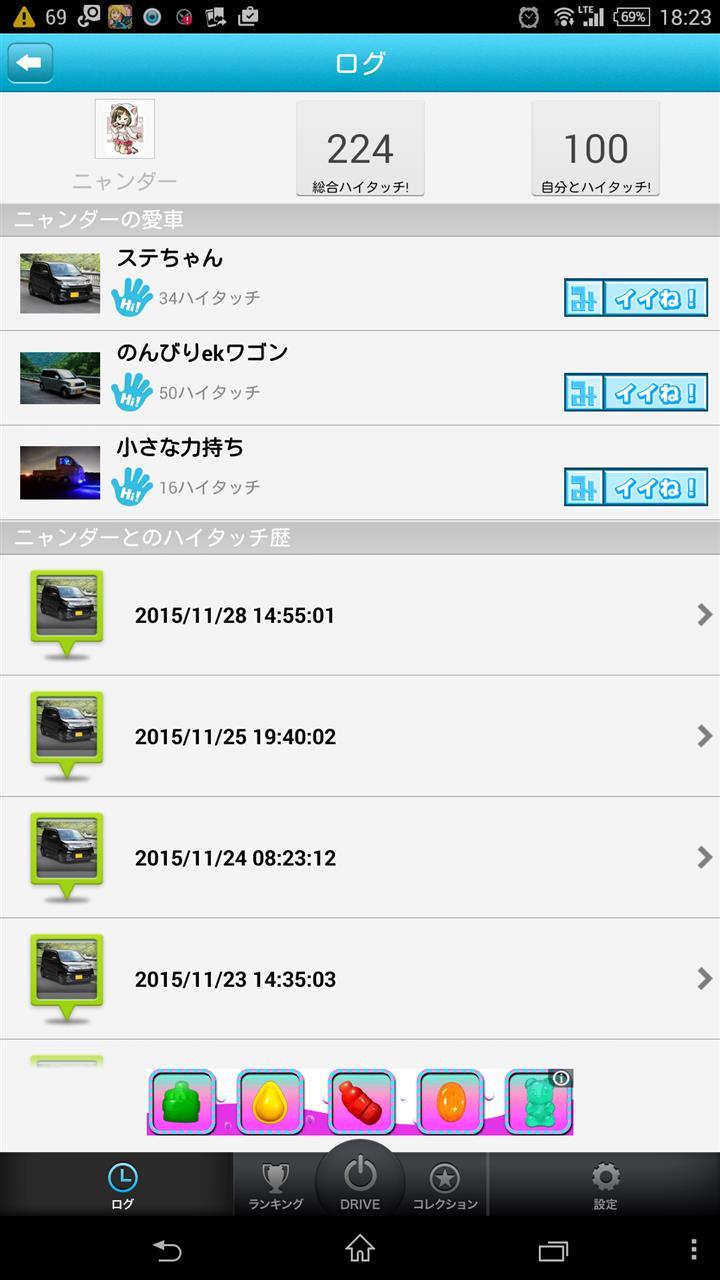Switch to the ランキング tab
Image resolution: width=720 pixels, height=1280 pixels.
[275, 1186]
